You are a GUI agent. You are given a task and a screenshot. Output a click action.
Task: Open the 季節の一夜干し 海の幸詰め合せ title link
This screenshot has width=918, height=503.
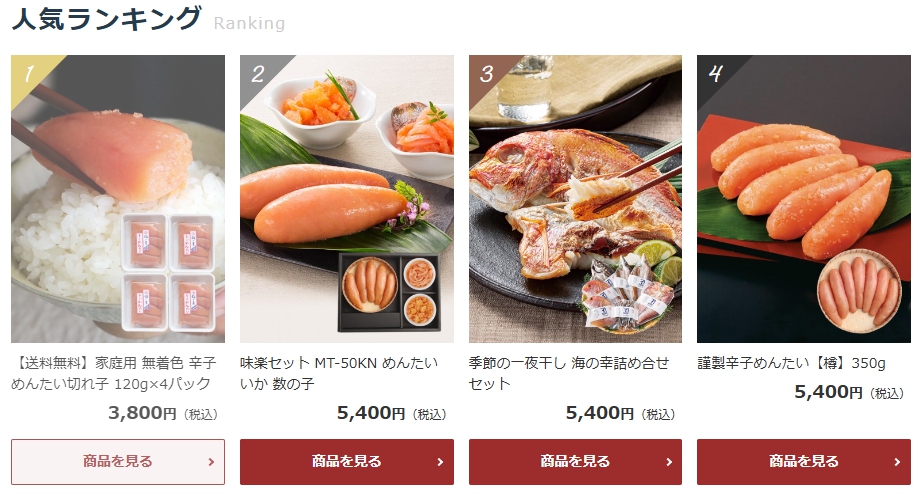[x=568, y=373]
